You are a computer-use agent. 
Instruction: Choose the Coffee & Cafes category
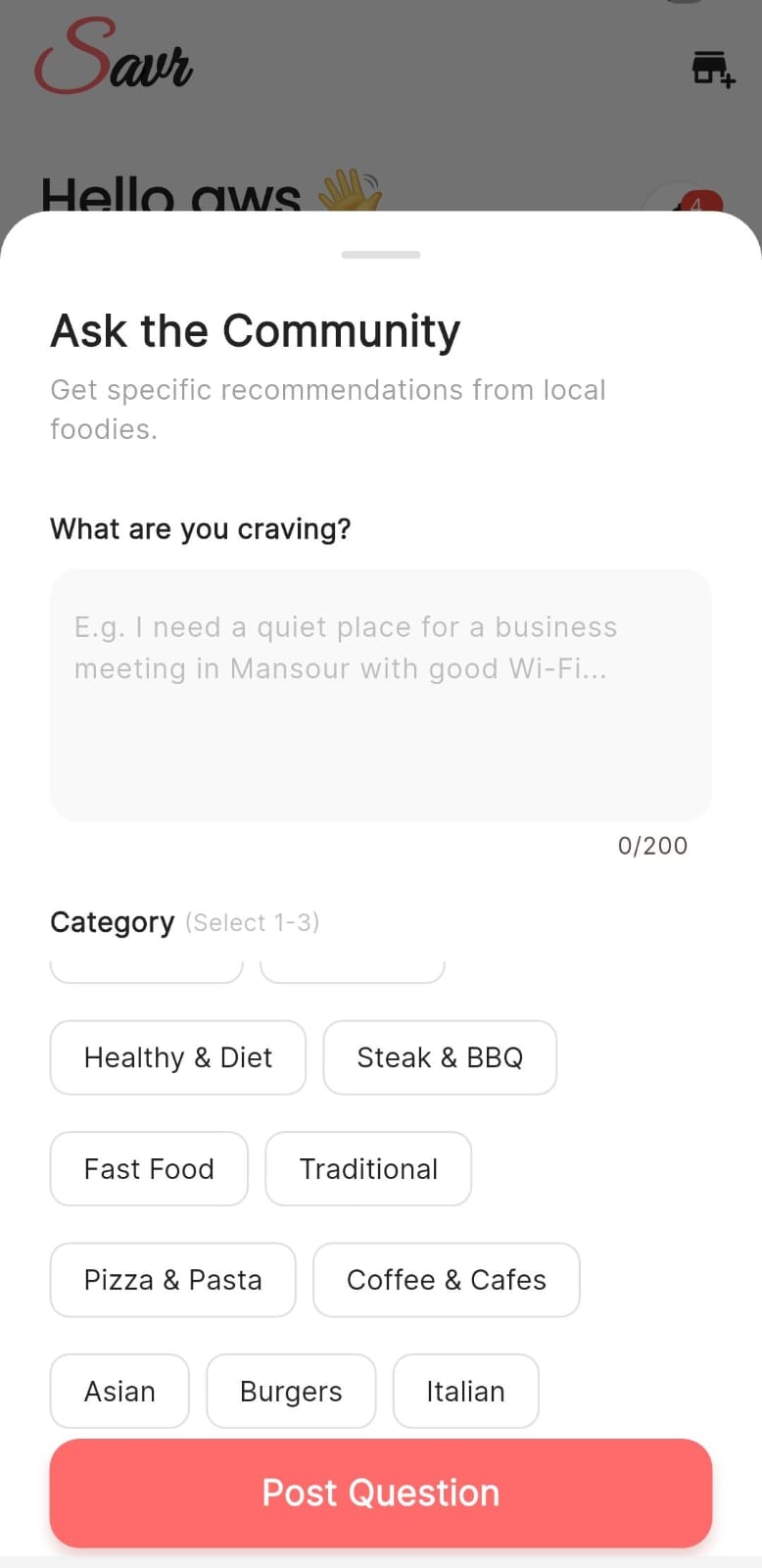coord(446,1279)
